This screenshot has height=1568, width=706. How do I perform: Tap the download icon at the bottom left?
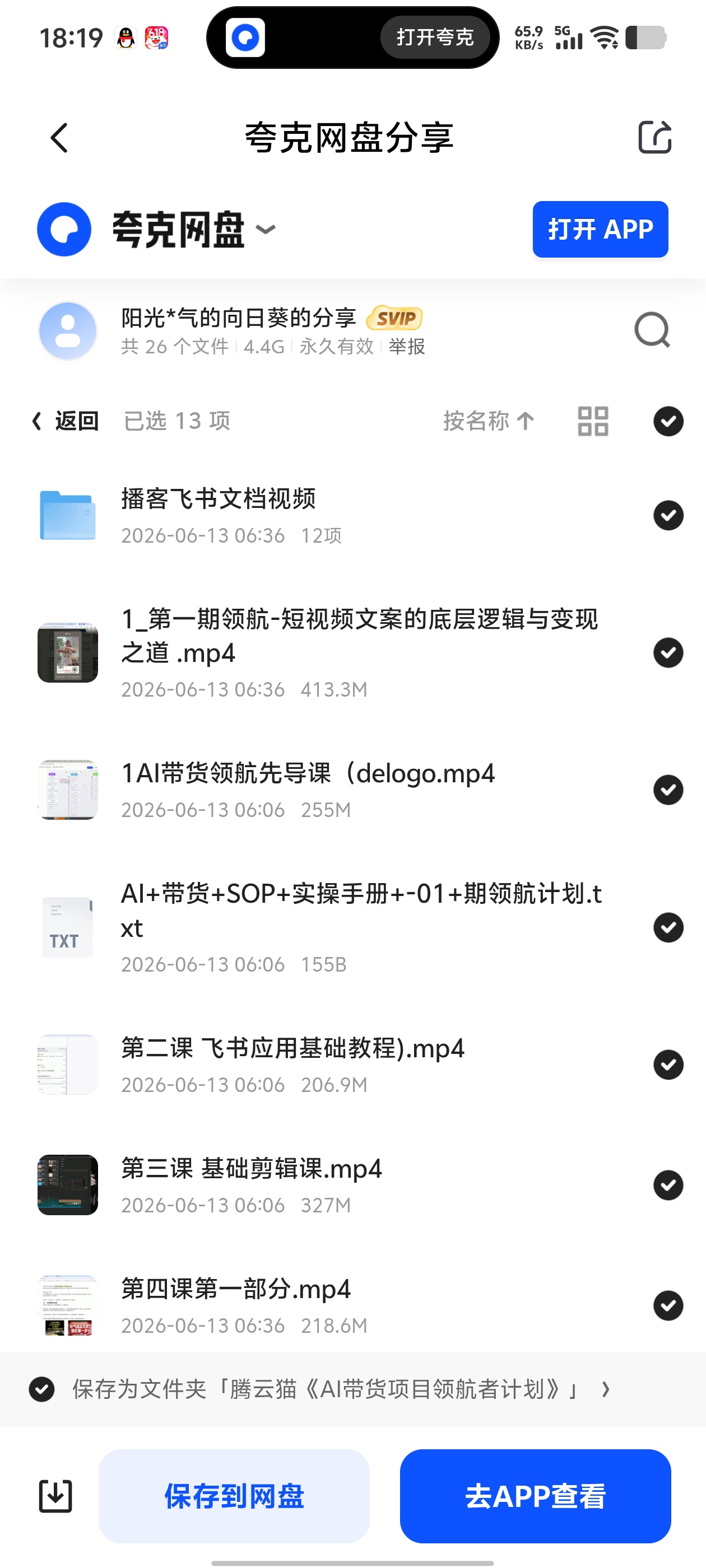click(x=55, y=1496)
